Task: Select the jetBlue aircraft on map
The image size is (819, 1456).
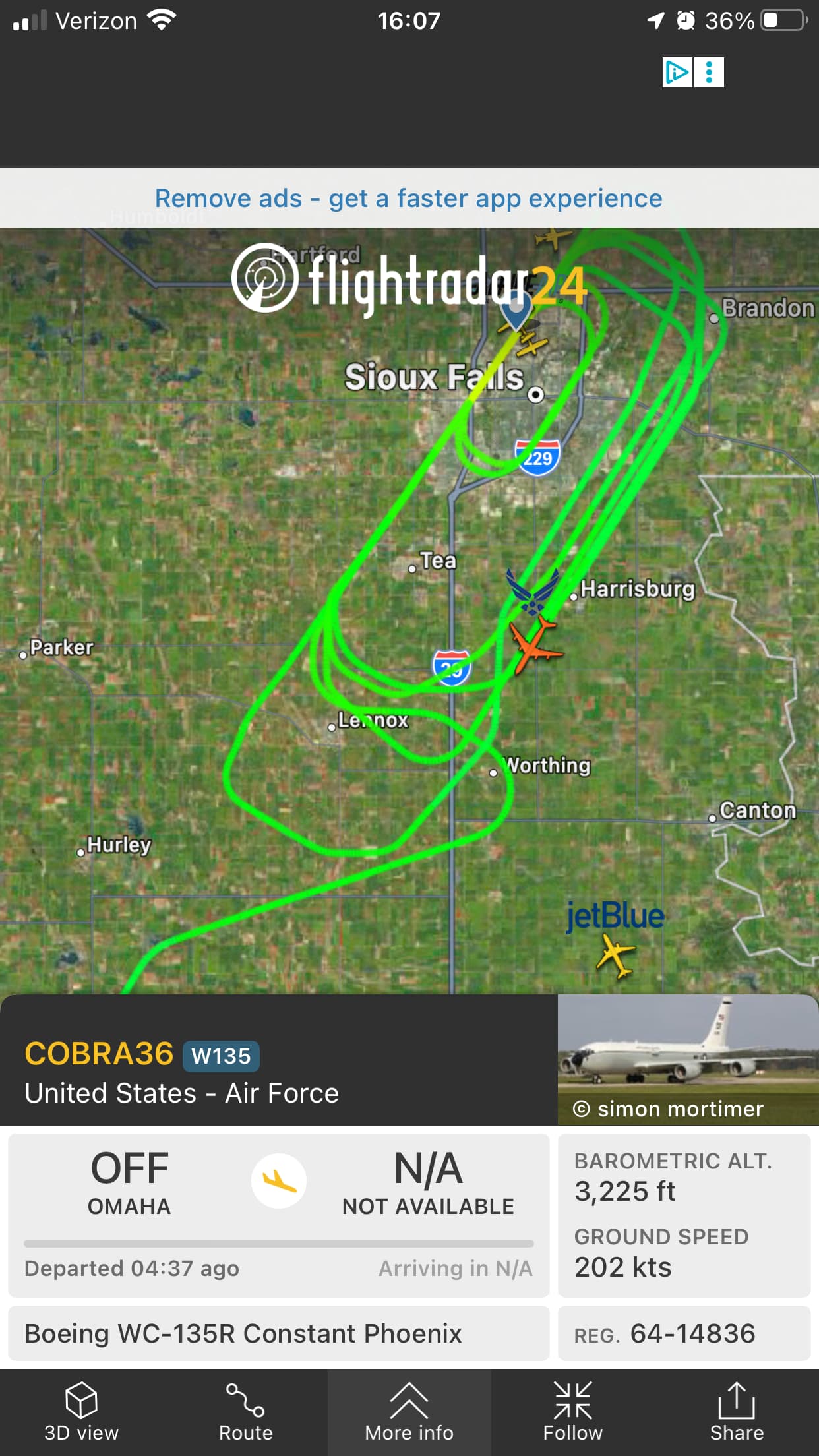Action: click(615, 956)
